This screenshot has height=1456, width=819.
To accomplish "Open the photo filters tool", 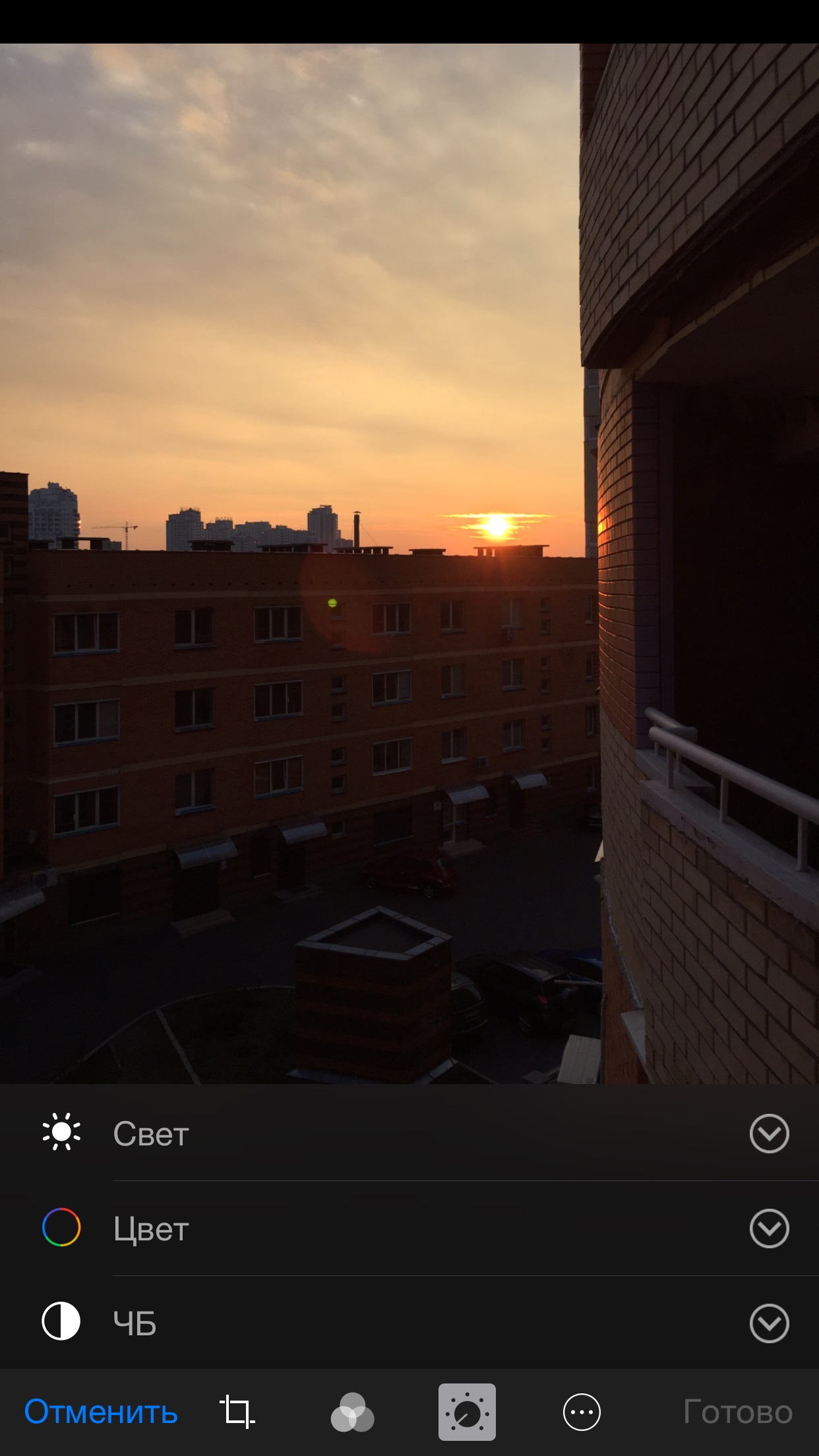I will 352,1412.
